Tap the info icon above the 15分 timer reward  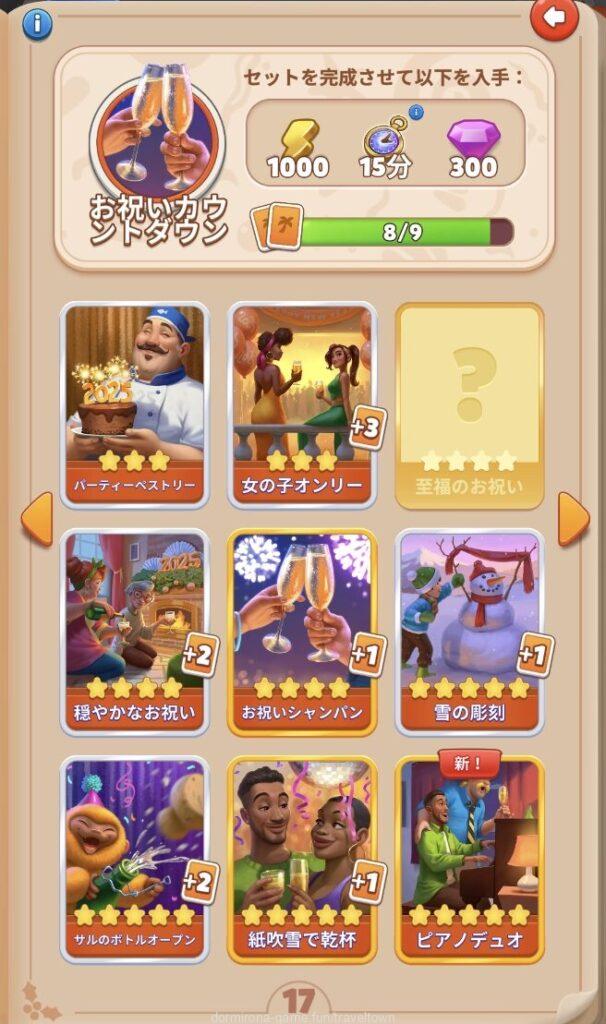click(416, 112)
